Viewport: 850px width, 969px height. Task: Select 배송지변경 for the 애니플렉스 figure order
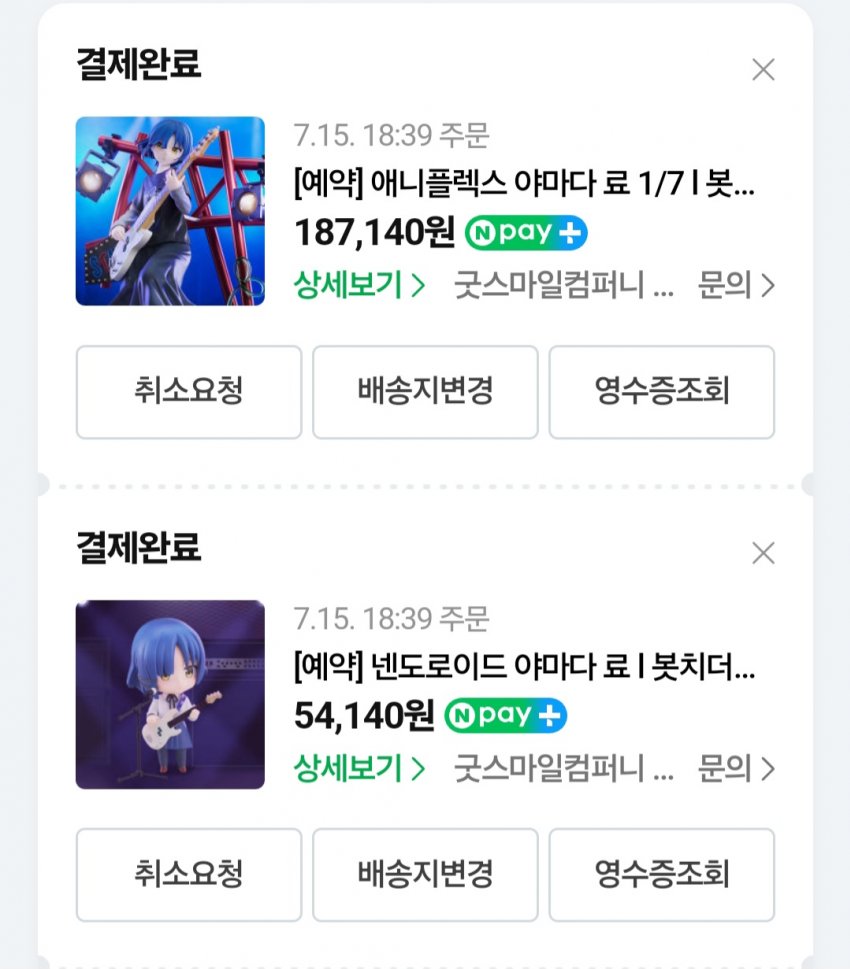425,392
